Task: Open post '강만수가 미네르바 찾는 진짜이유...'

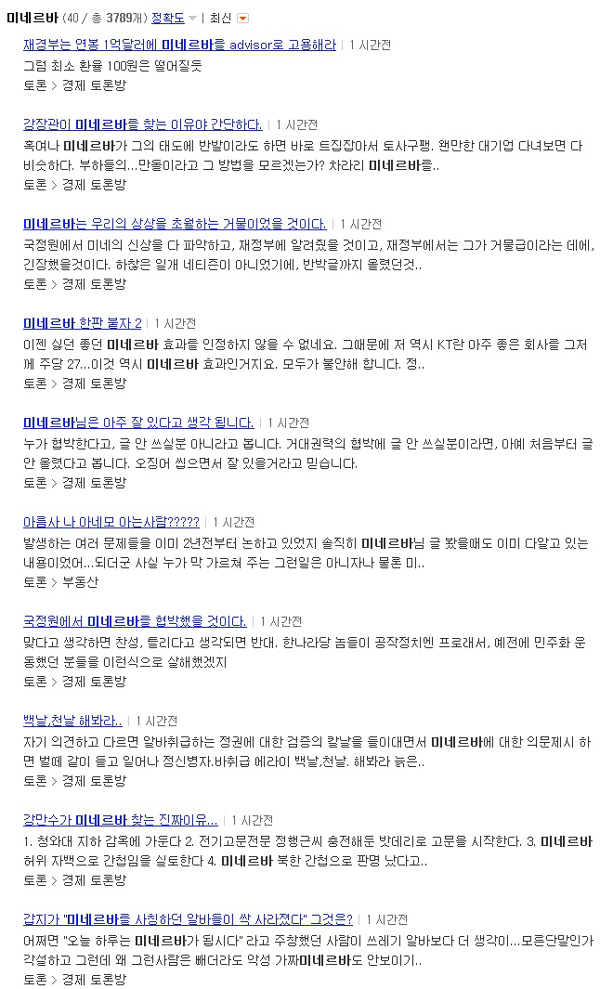Action: pos(121,820)
